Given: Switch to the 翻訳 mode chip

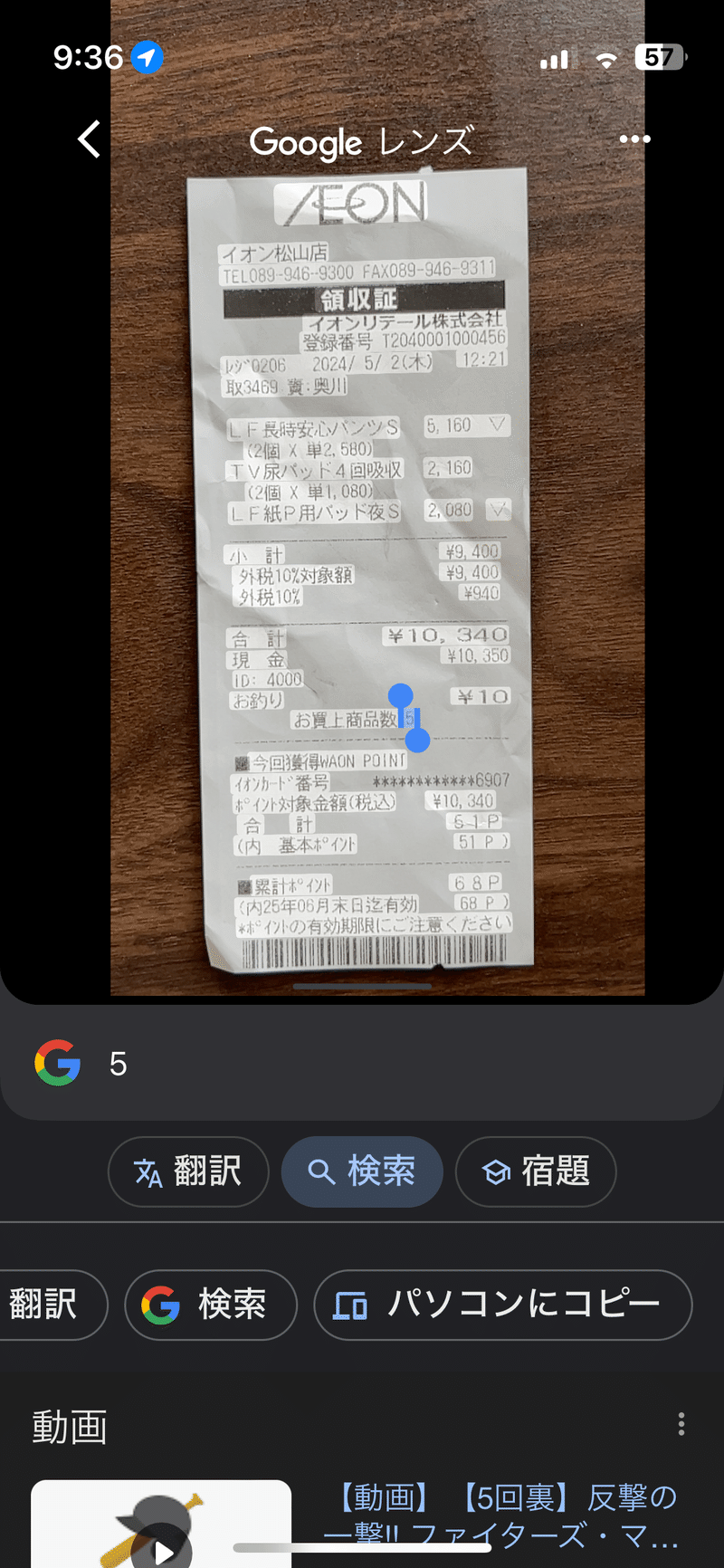Looking at the screenshot, I should [x=188, y=1171].
